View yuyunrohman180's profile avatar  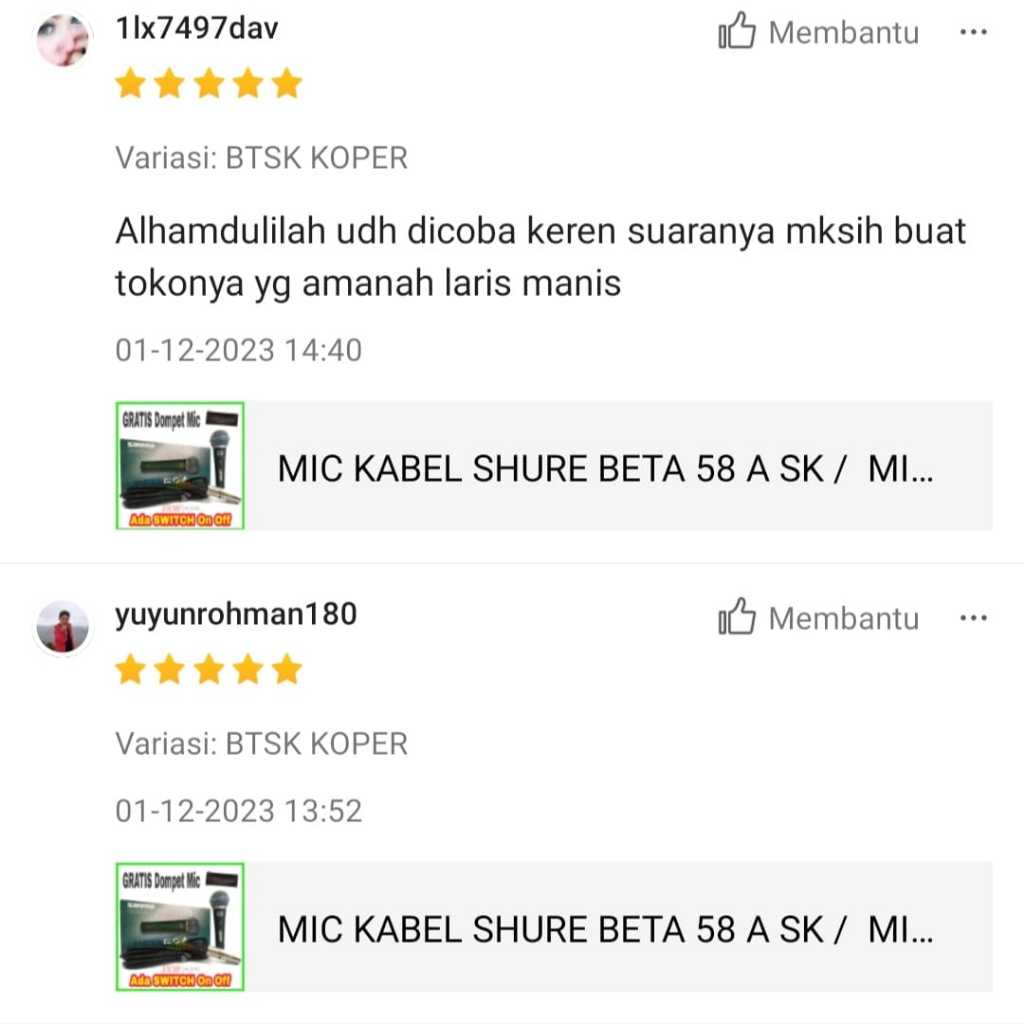point(63,628)
